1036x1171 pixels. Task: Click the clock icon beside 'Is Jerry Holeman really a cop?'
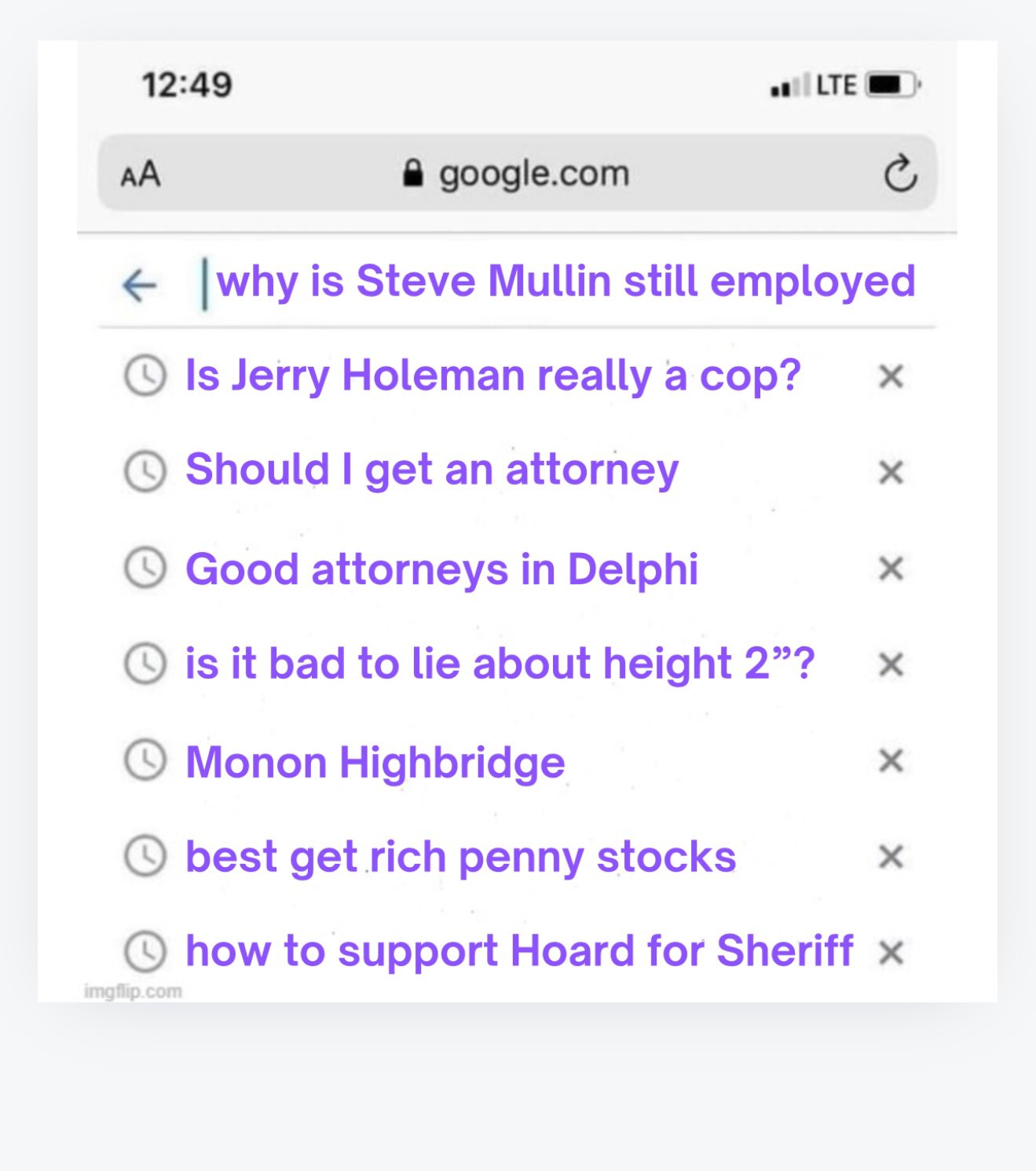point(145,376)
